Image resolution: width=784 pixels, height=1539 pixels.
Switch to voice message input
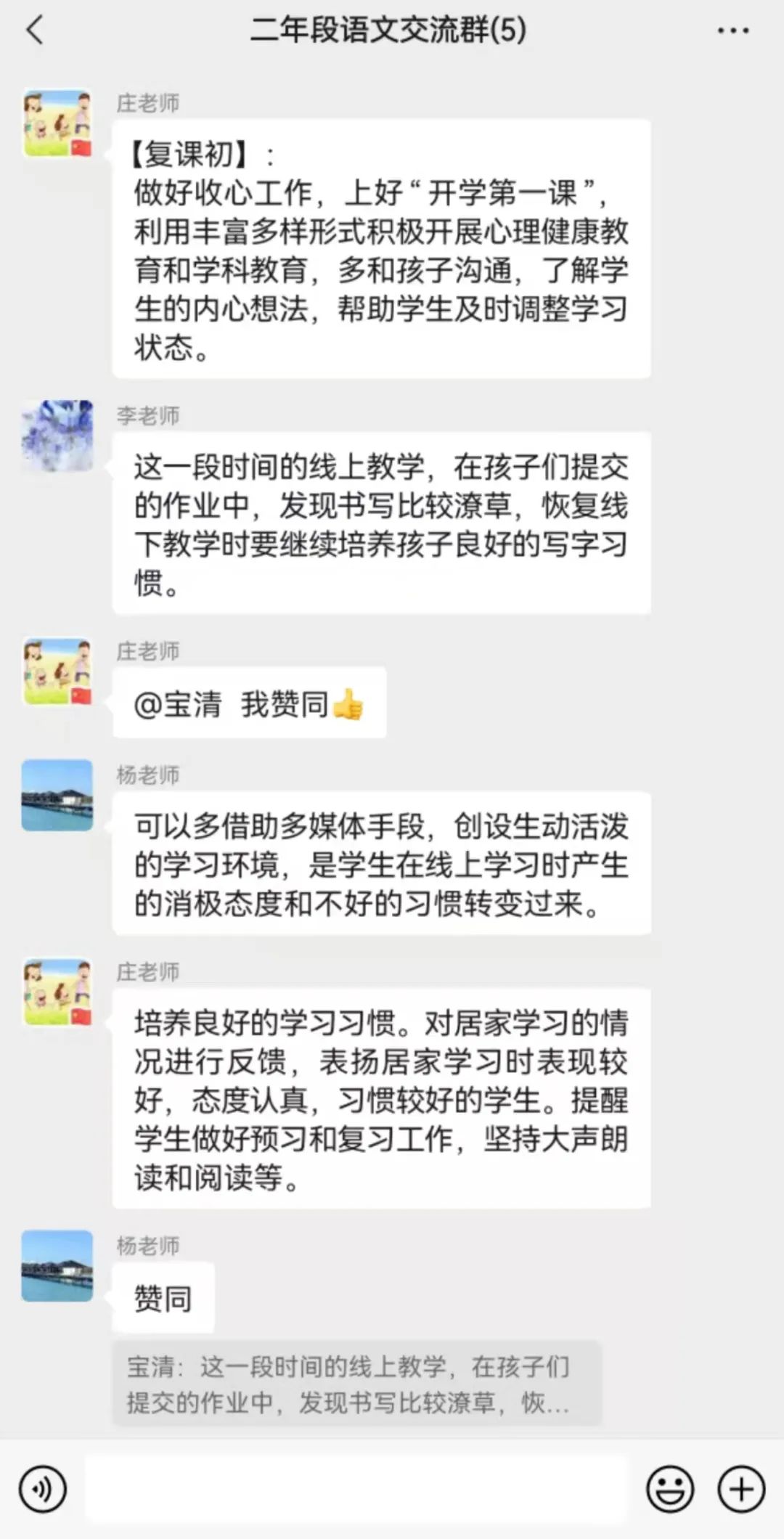coord(43,1490)
